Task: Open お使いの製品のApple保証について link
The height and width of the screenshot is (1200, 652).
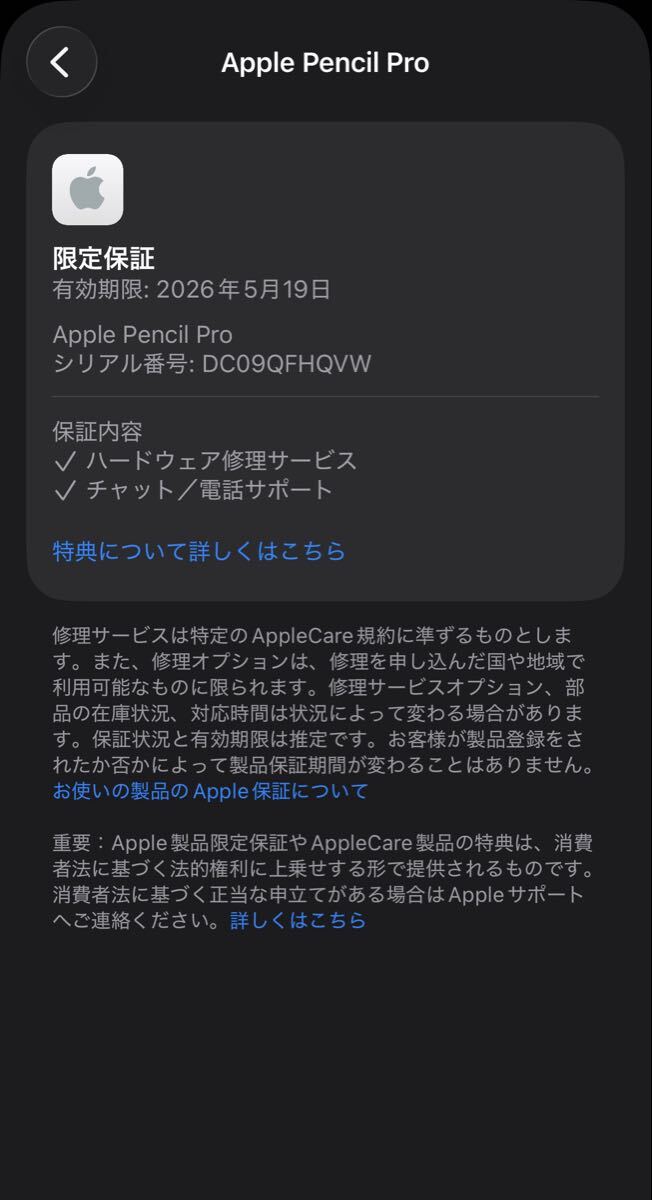Action: coord(210,792)
